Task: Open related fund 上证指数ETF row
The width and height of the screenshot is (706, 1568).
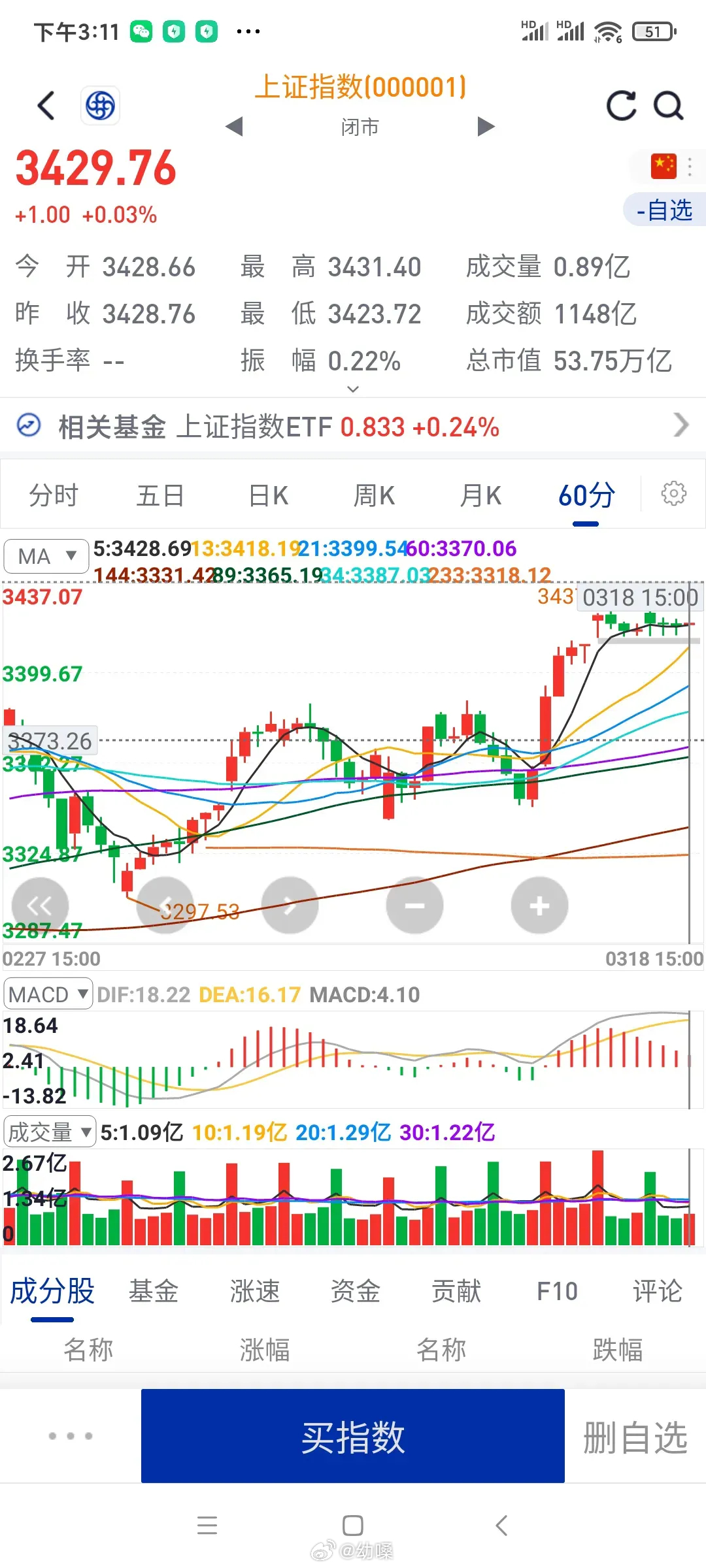Action: (x=353, y=427)
